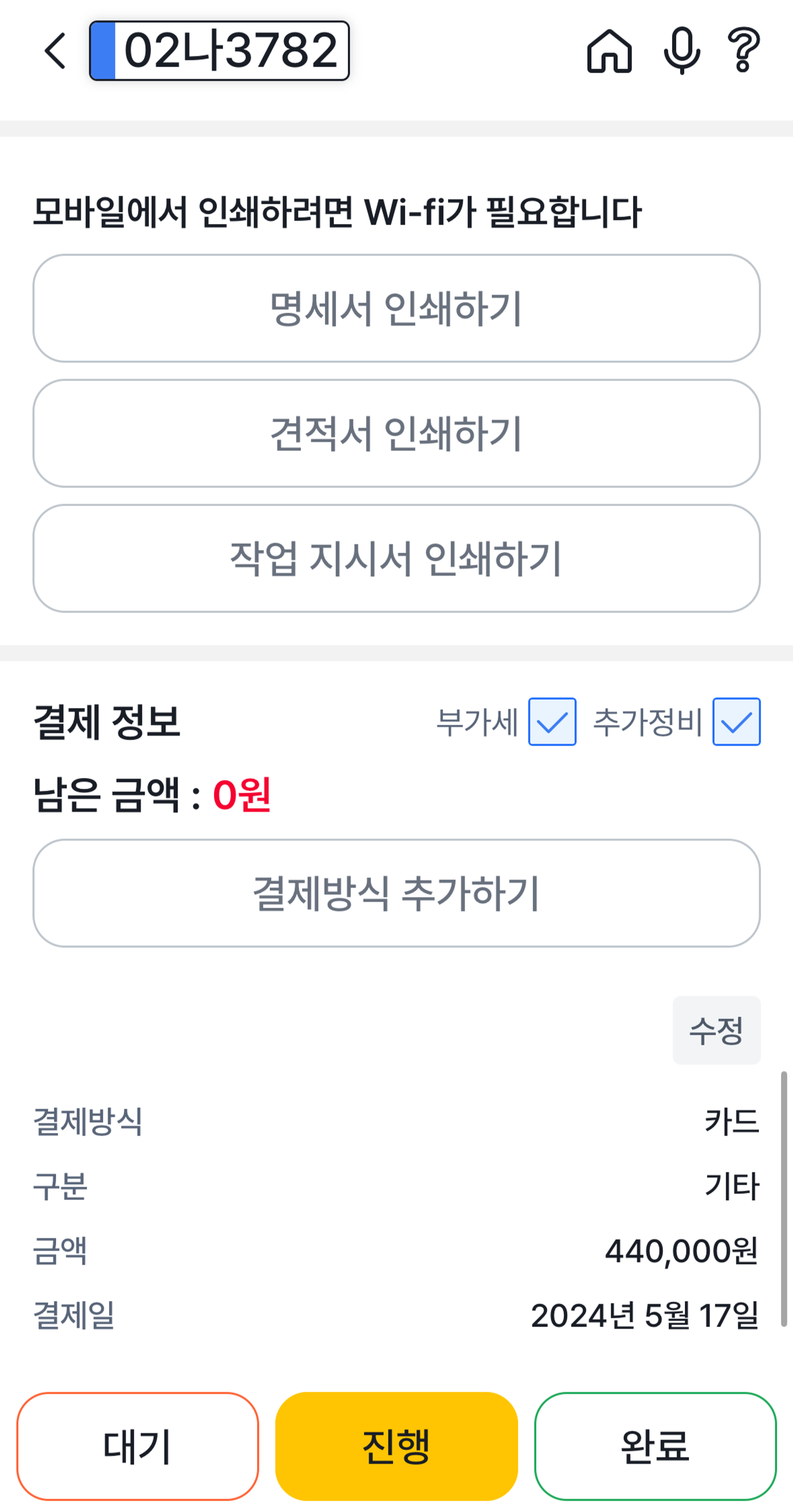Choose the yellow 진행 status button

click(x=396, y=1446)
